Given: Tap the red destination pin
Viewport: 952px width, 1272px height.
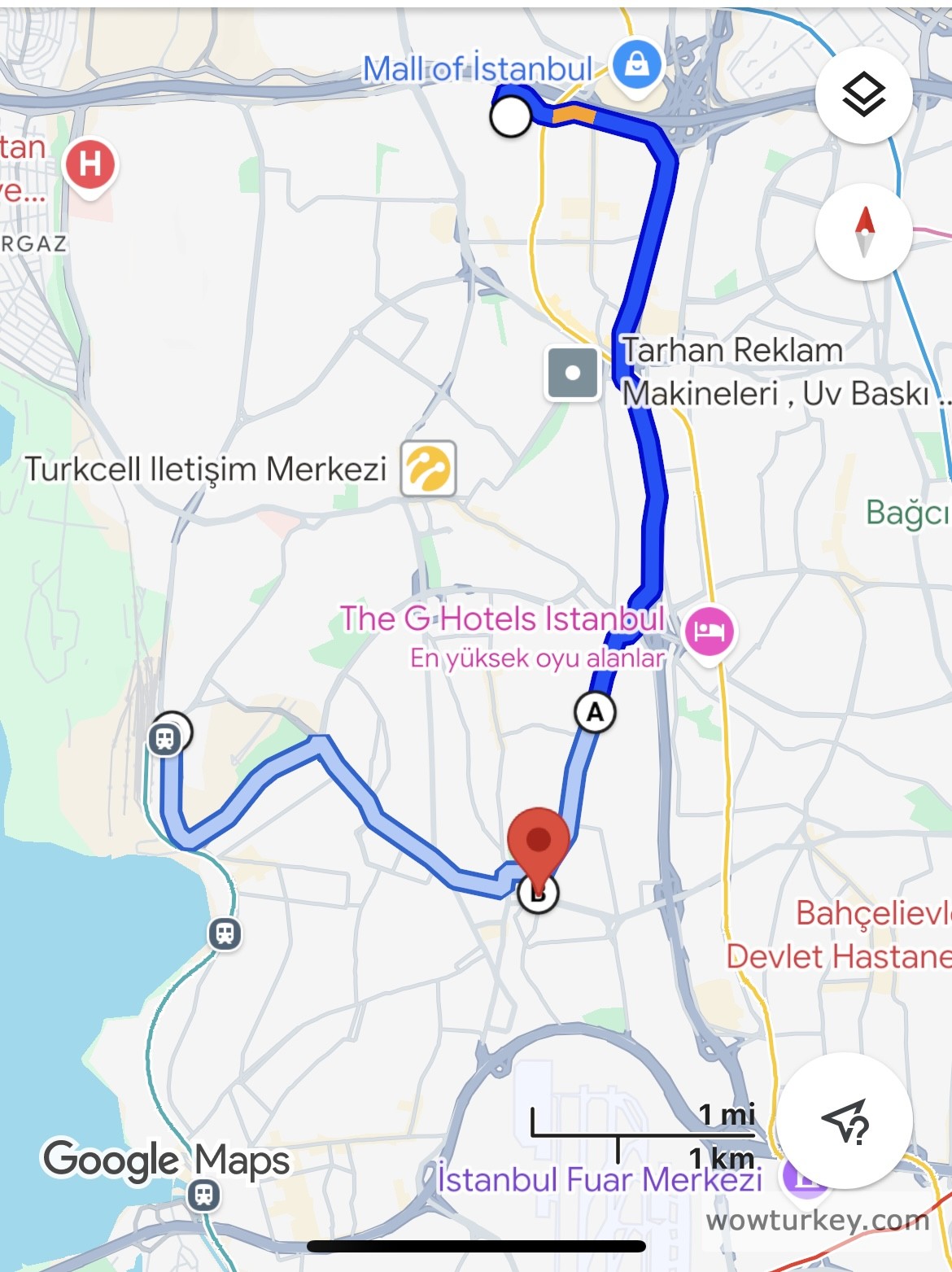Looking at the screenshot, I should [x=538, y=843].
